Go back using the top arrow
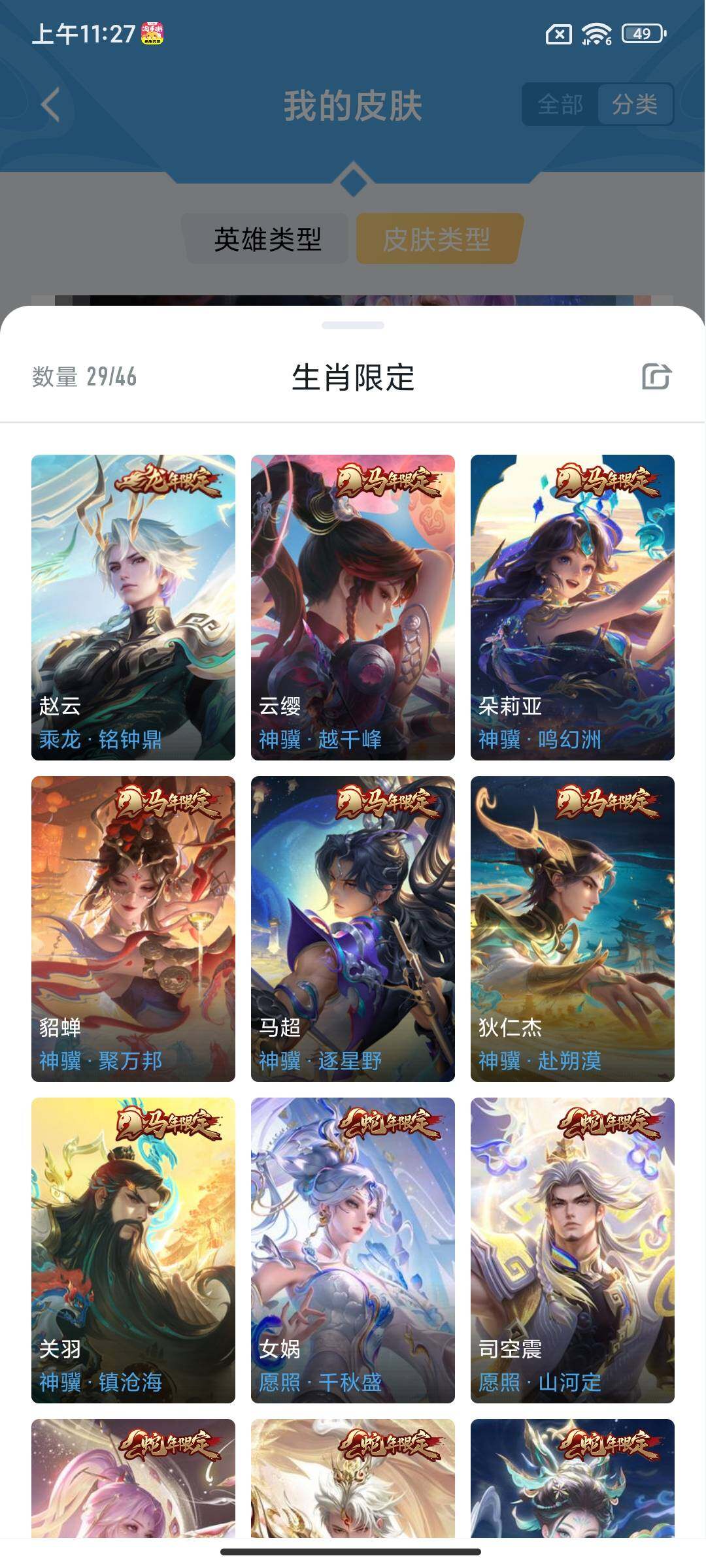This screenshot has height=1568, width=706. point(50,105)
